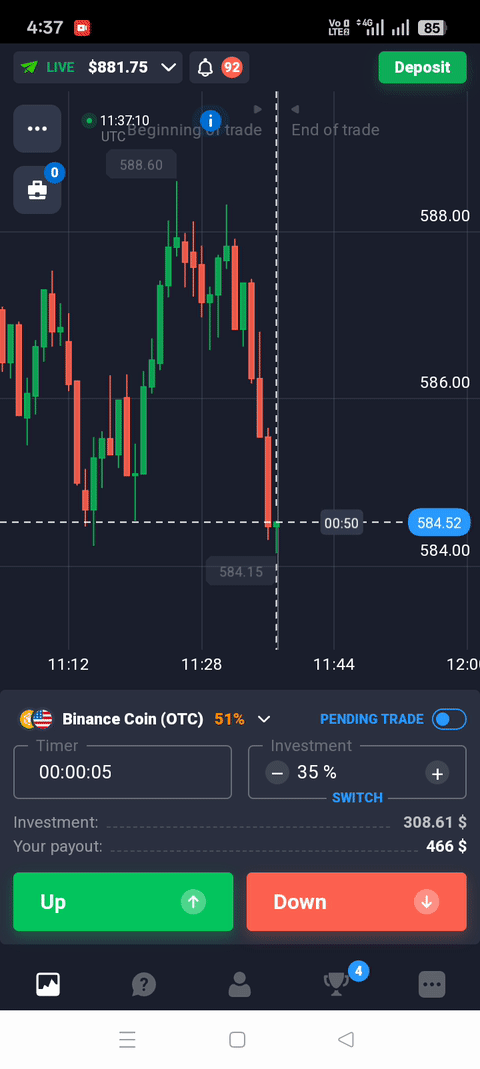
Task: Increase investment with the plus button
Action: point(437,773)
